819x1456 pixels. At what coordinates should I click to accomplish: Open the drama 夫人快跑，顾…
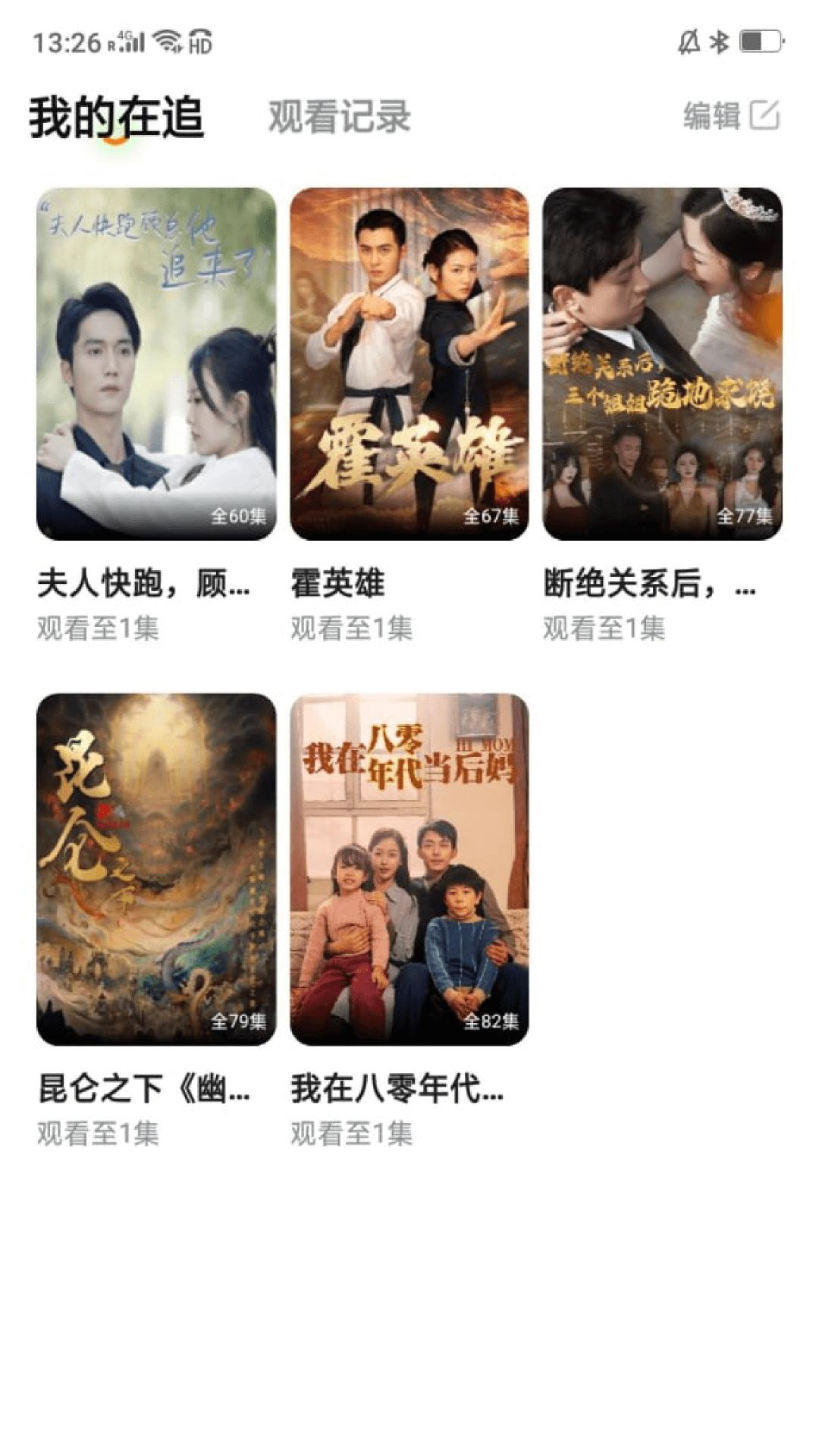pos(156,364)
